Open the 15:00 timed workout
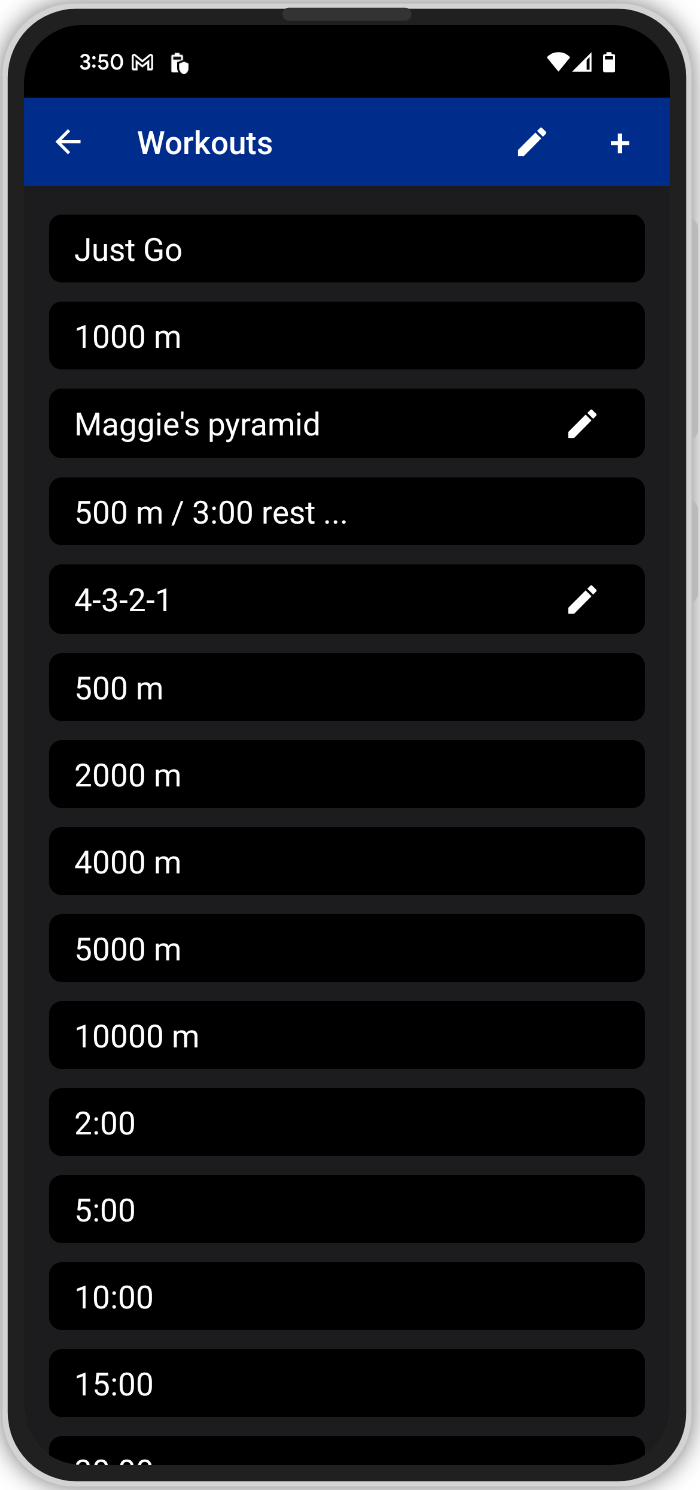700x1490 pixels. [x=347, y=1384]
